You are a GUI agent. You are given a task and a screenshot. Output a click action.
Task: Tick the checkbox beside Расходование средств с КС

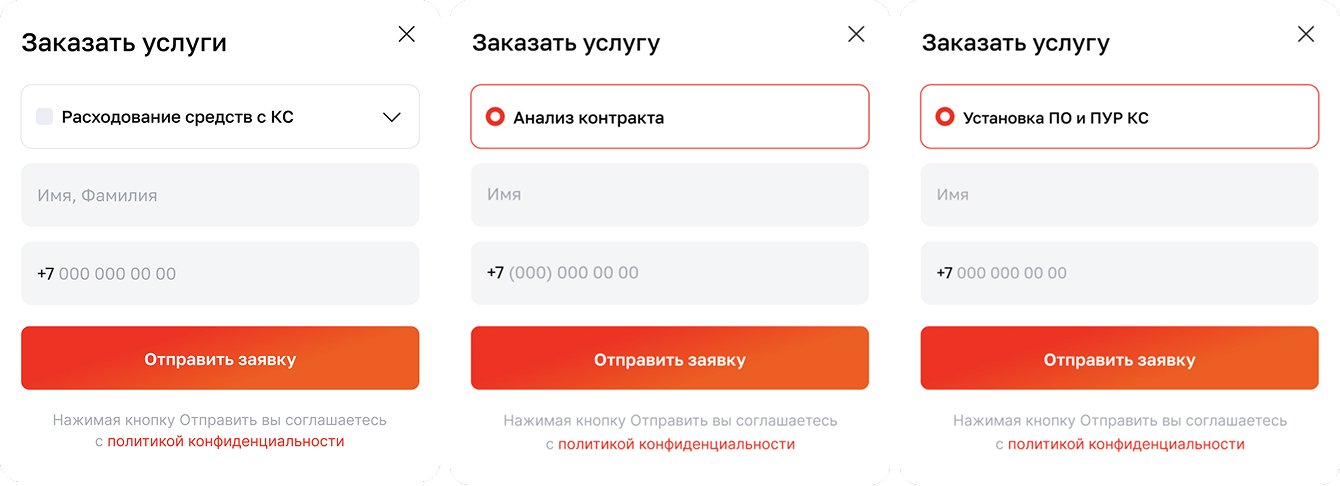tap(44, 117)
